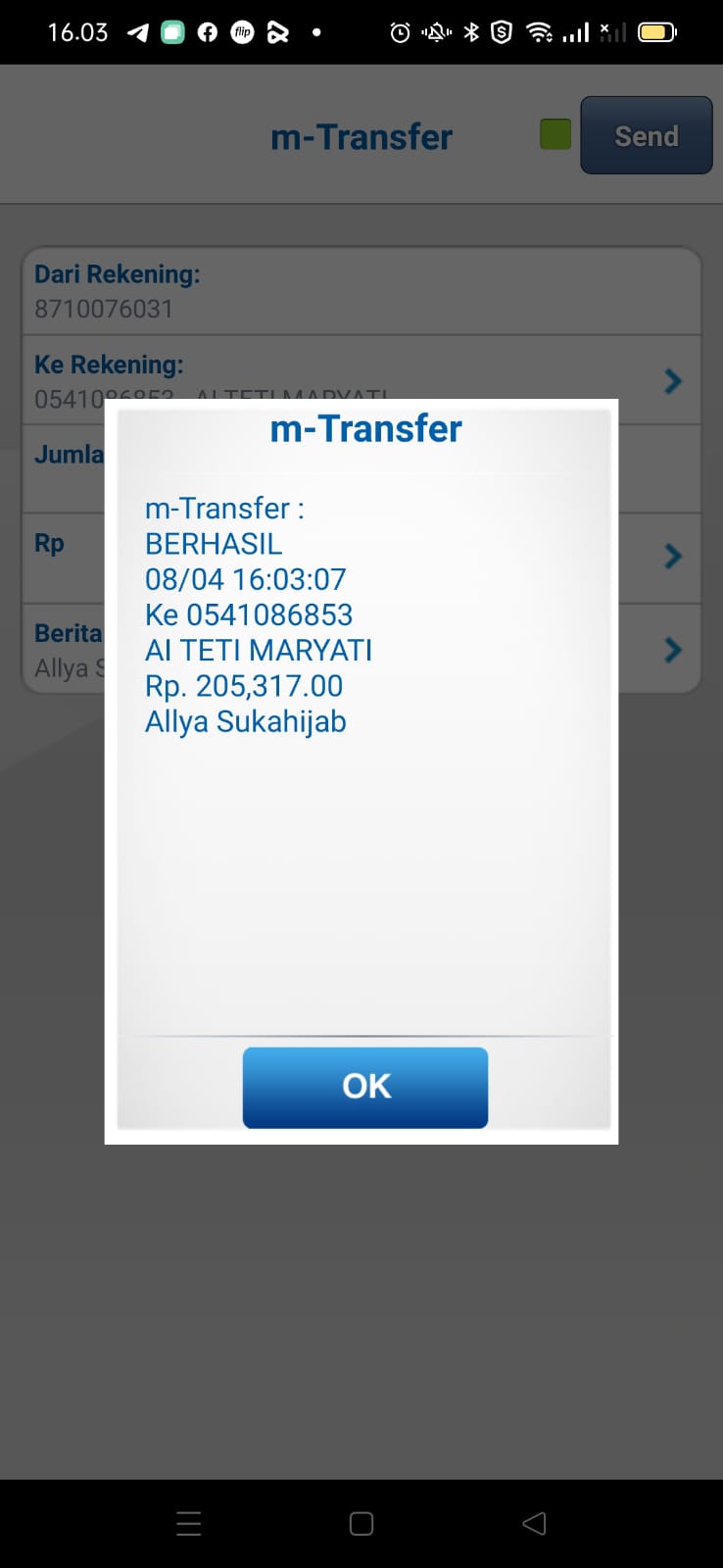The image size is (723, 1568).
Task: Go to the home screen via the system home button
Action: click(361, 1523)
